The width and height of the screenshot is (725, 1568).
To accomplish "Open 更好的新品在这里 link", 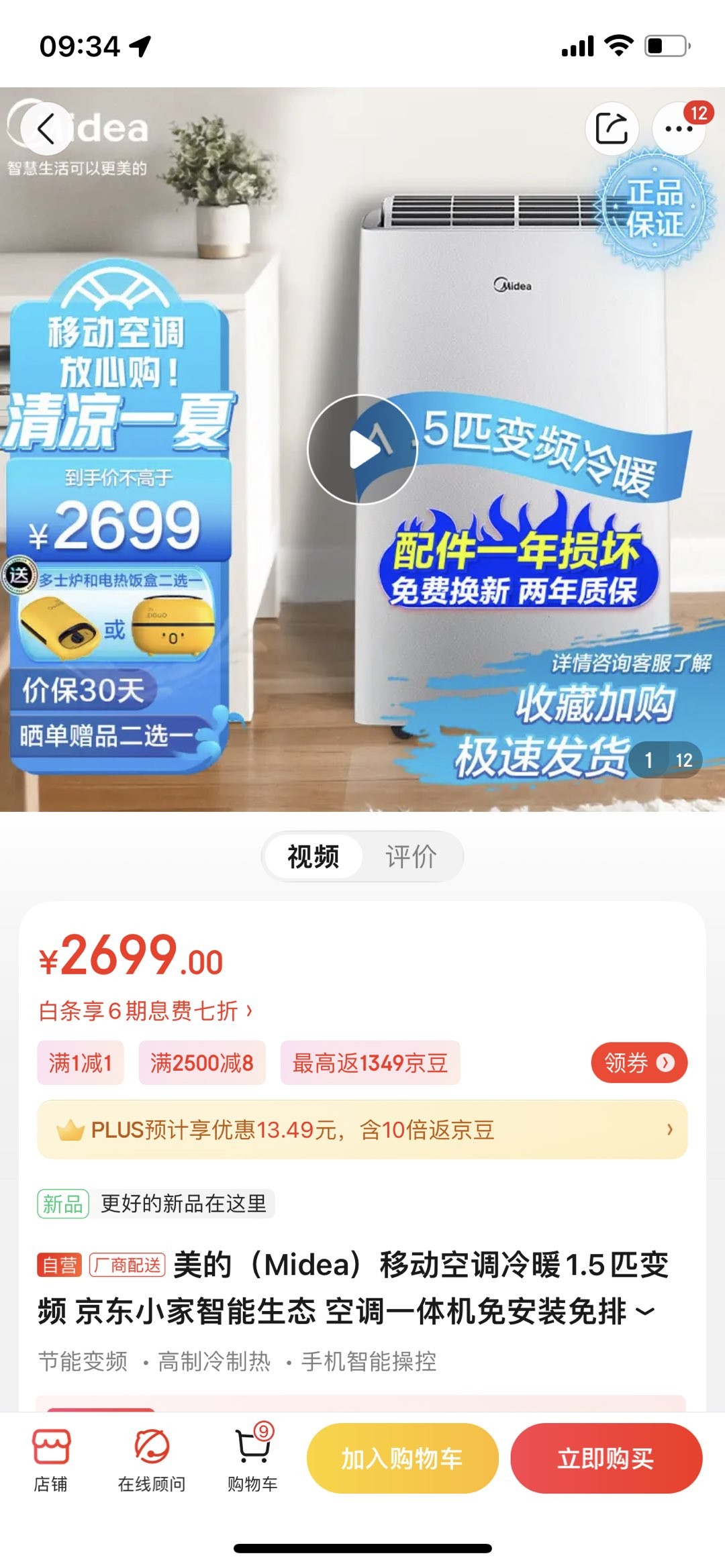I will 183,1204.
